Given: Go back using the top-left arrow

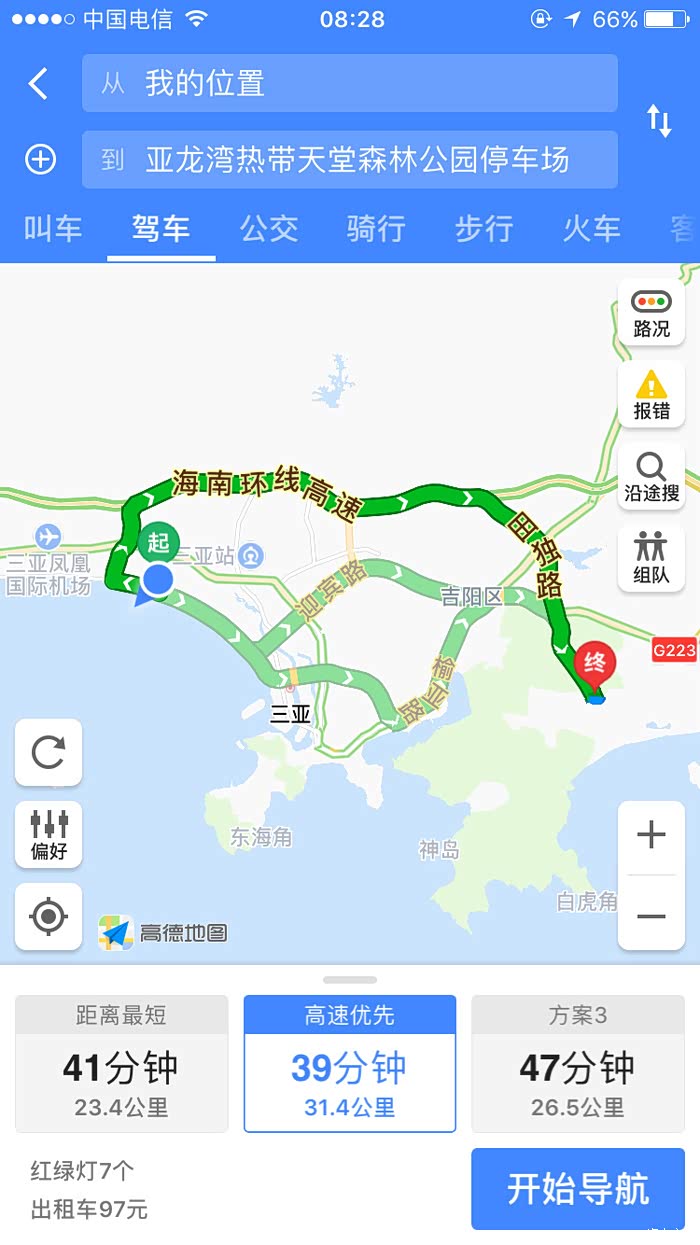Looking at the screenshot, I should (38, 83).
